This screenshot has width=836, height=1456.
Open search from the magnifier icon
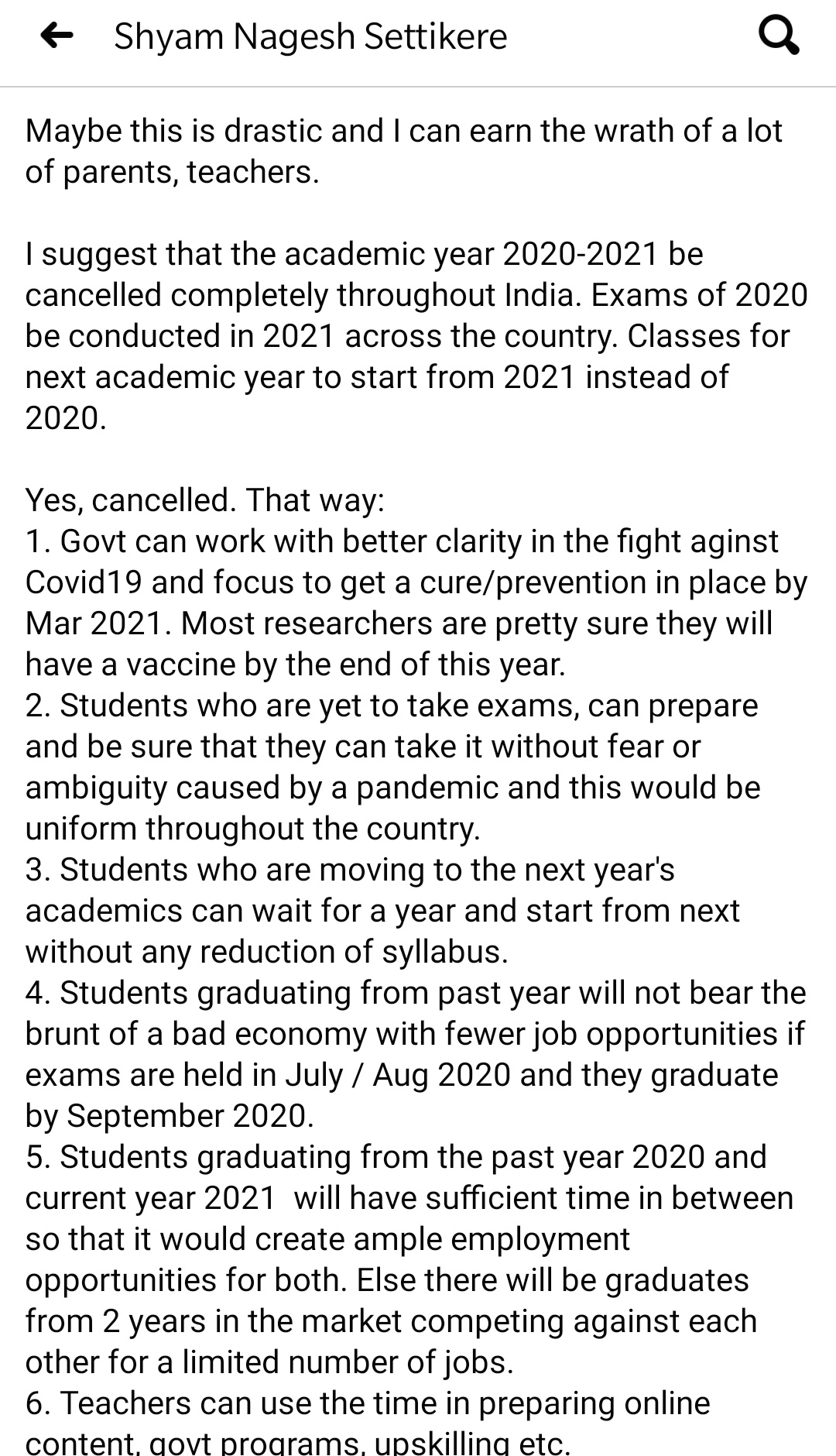[x=778, y=36]
